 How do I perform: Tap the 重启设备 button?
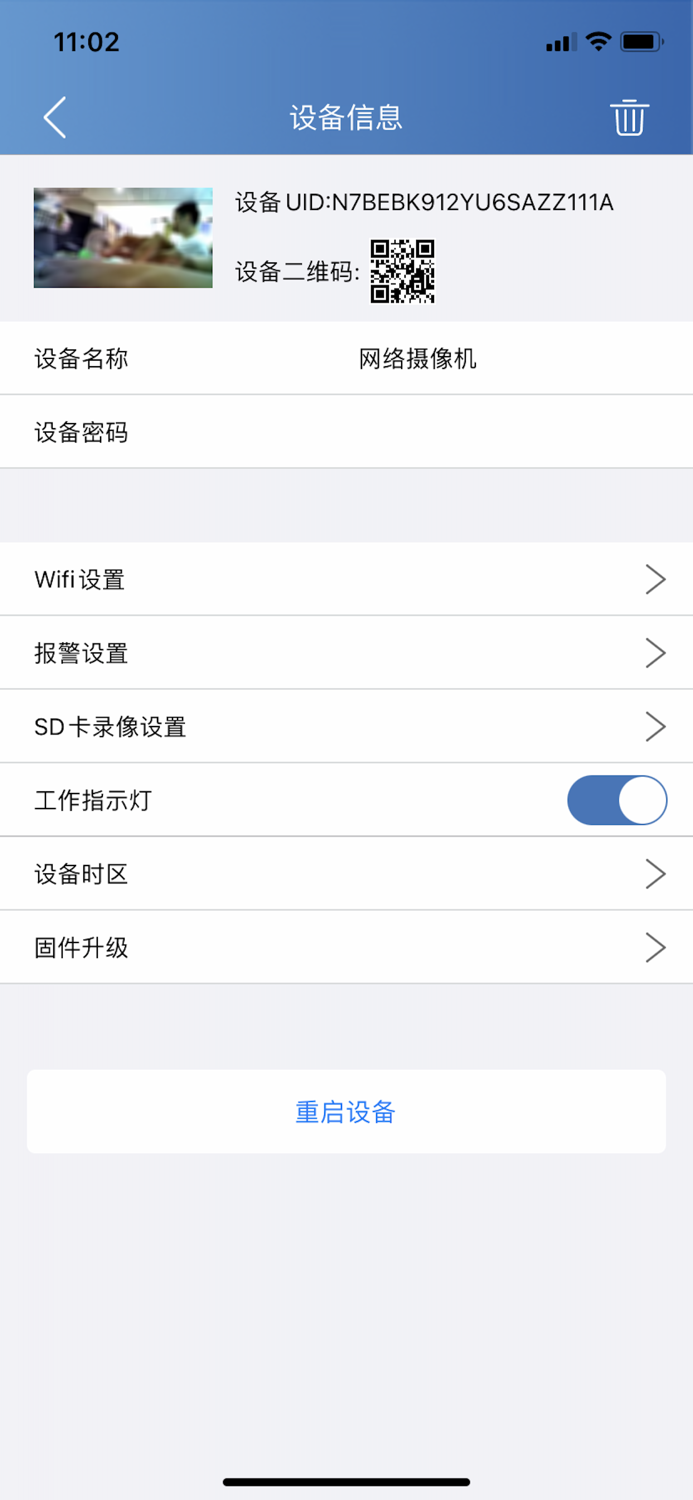(346, 1112)
